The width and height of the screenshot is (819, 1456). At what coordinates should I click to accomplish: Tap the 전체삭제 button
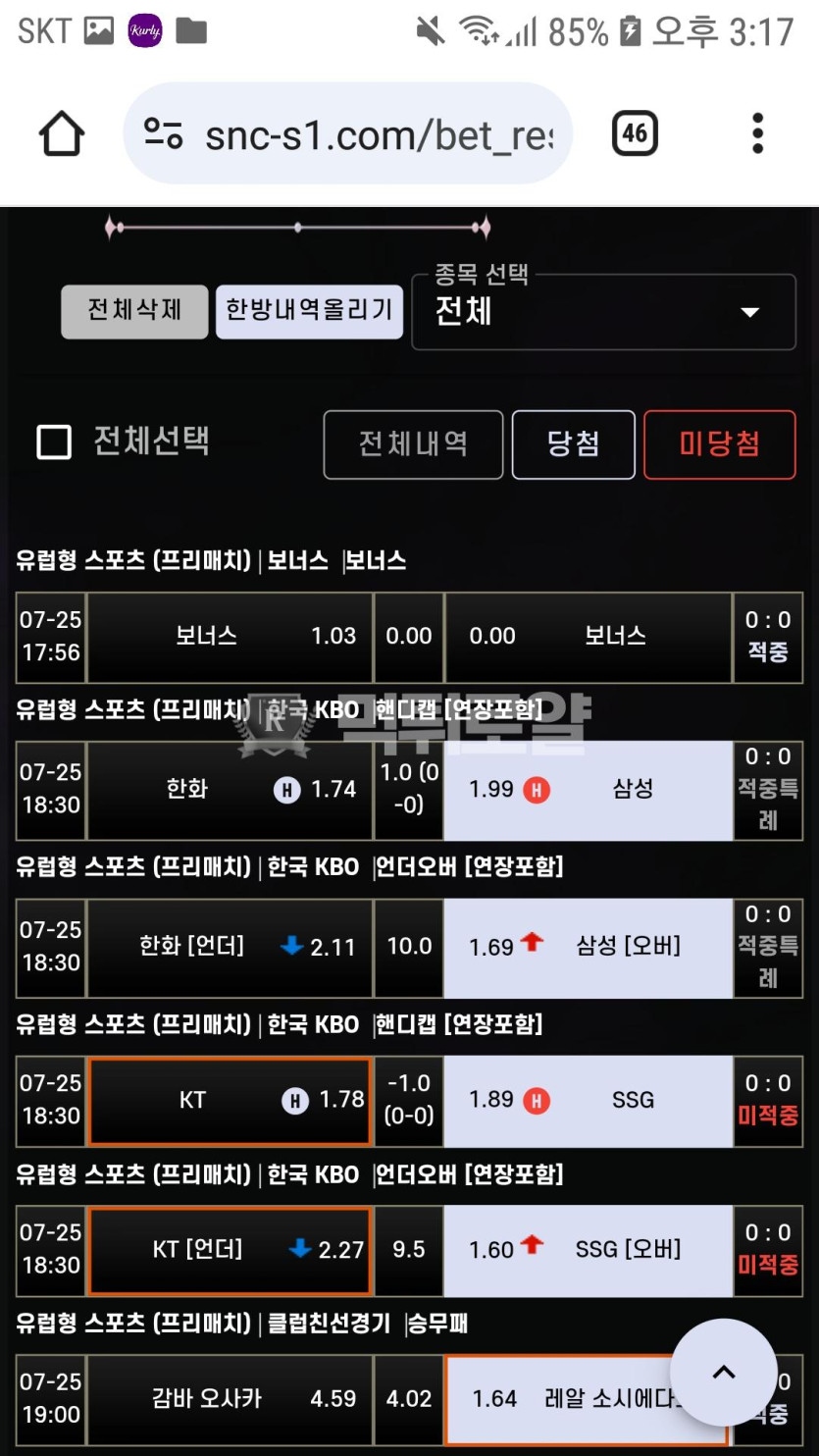pyautogui.click(x=134, y=311)
